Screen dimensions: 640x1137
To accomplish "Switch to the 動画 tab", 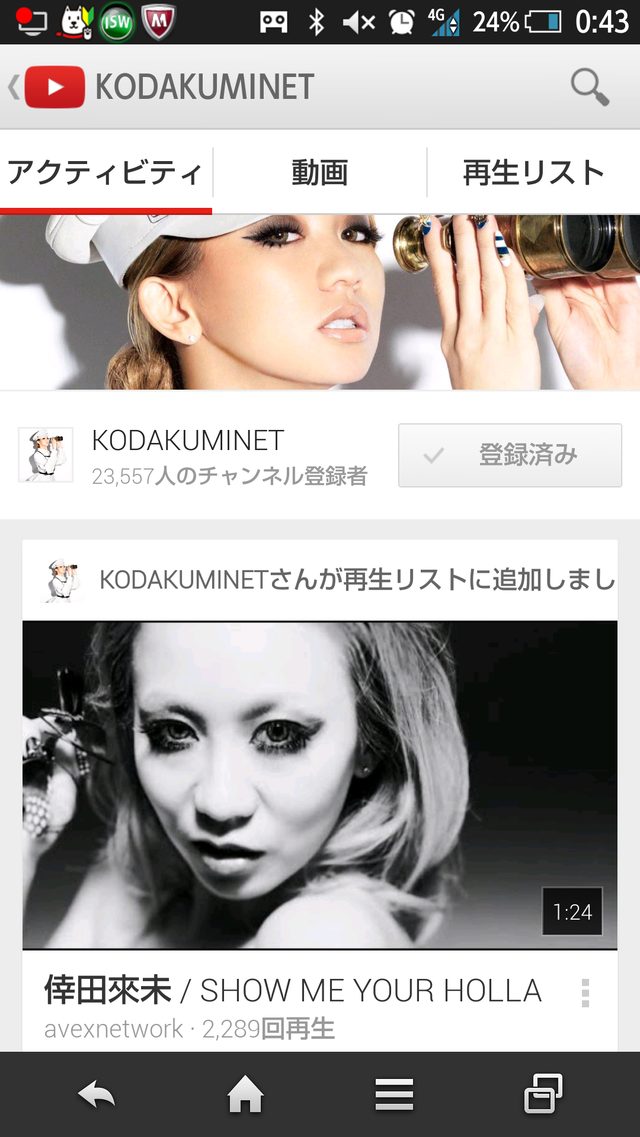I will (x=319, y=173).
